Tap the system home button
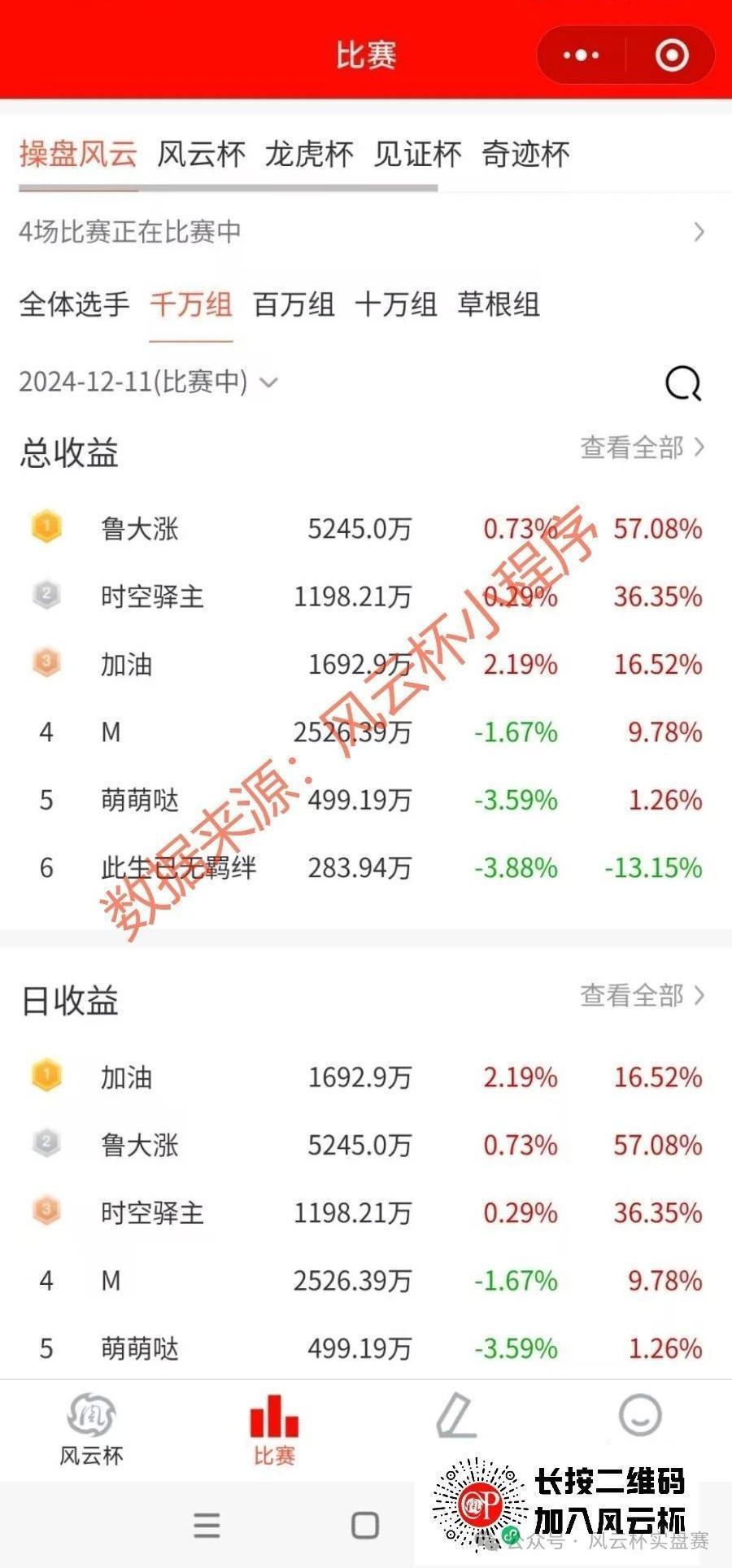732x1568 pixels. (x=365, y=1525)
